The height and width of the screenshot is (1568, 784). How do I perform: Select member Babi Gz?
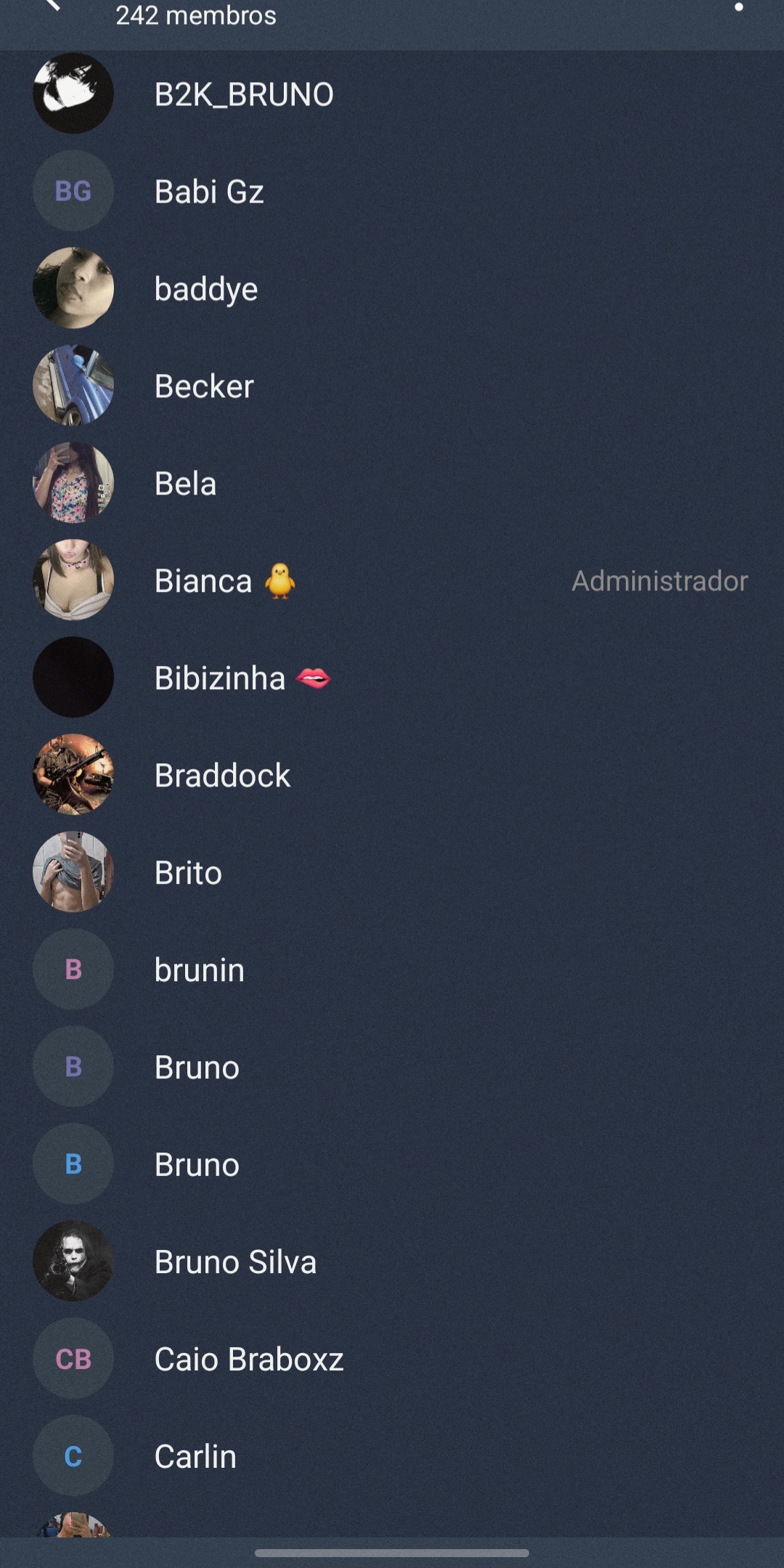pos(392,191)
